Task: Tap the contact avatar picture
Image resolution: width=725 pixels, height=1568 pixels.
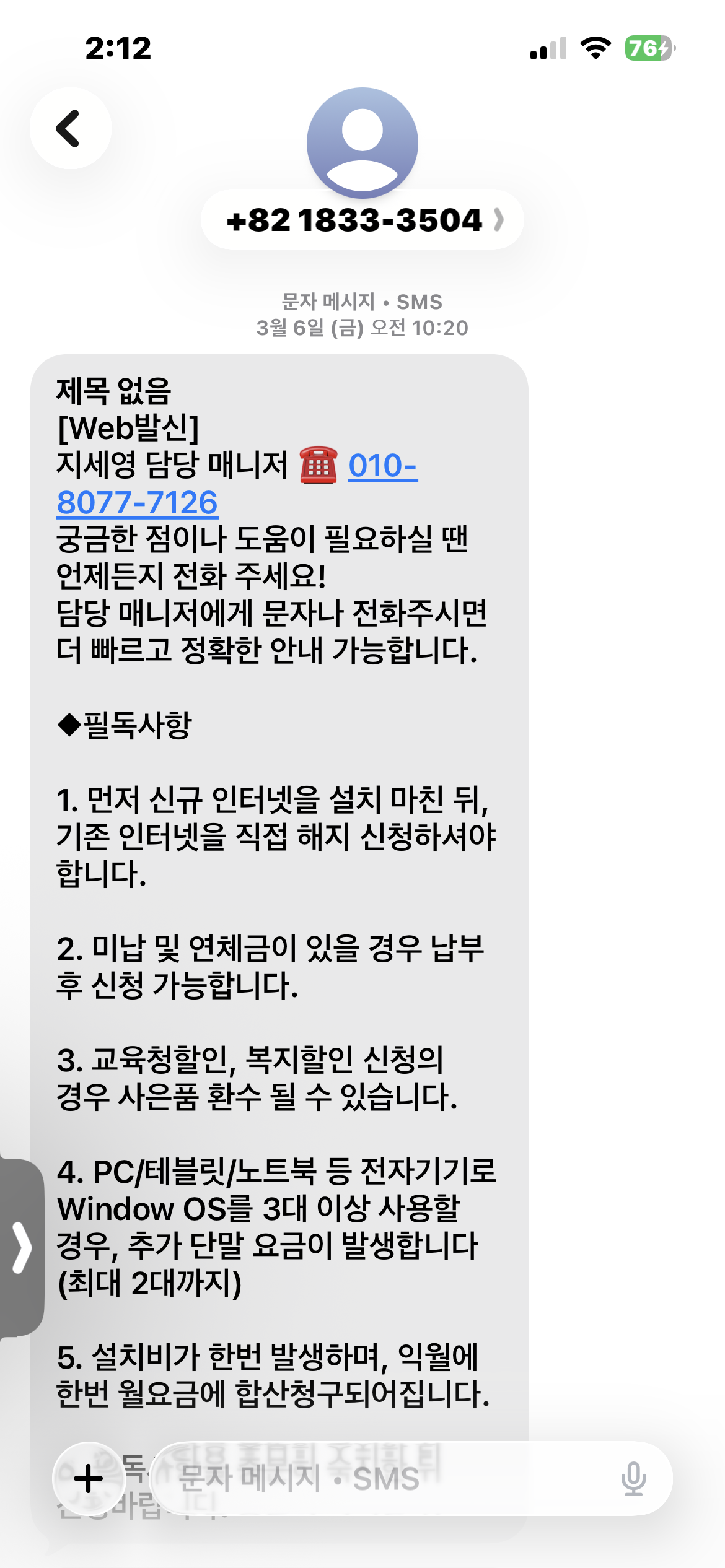Action: tap(362, 142)
